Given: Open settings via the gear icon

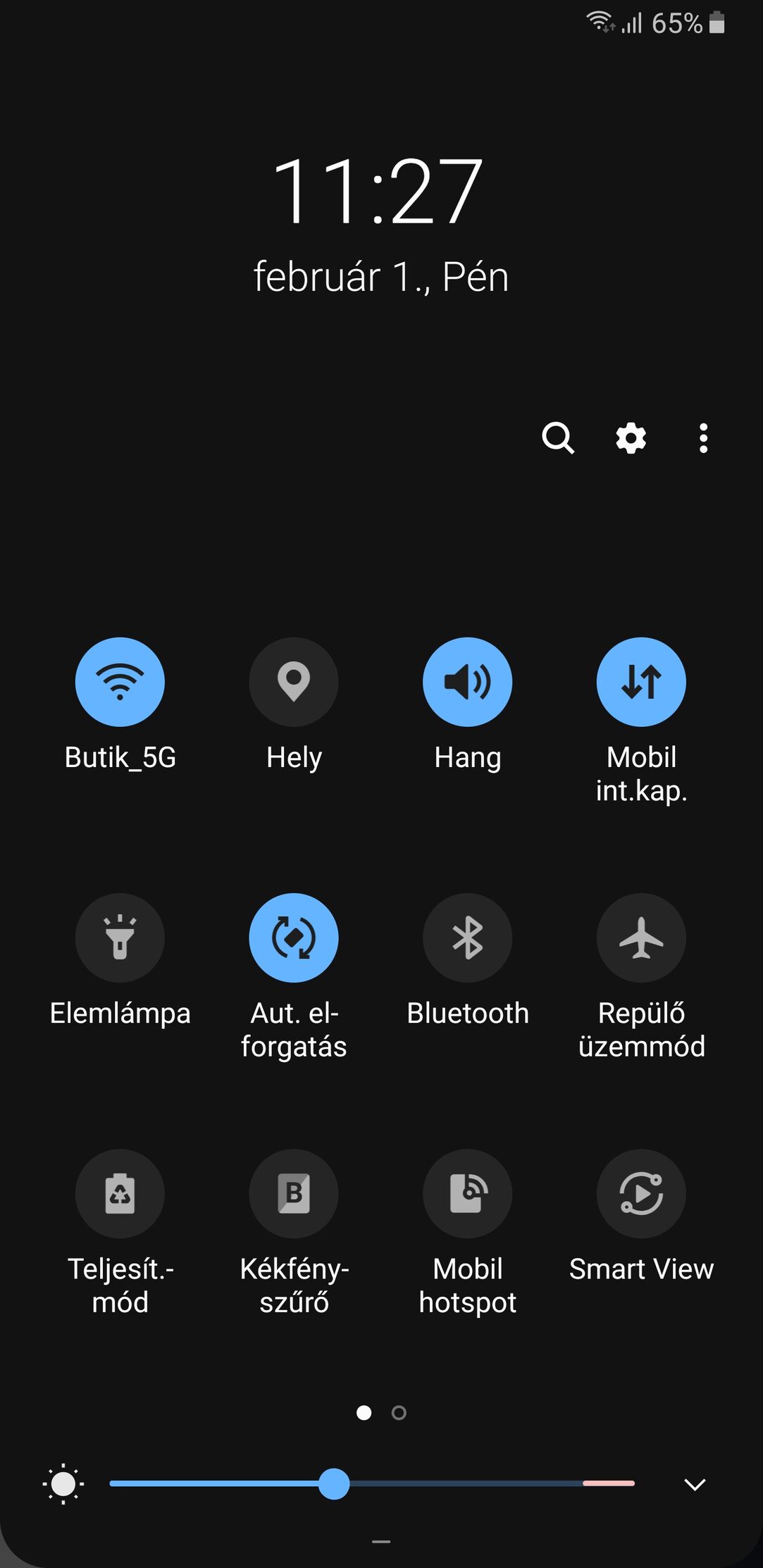Looking at the screenshot, I should [x=631, y=438].
